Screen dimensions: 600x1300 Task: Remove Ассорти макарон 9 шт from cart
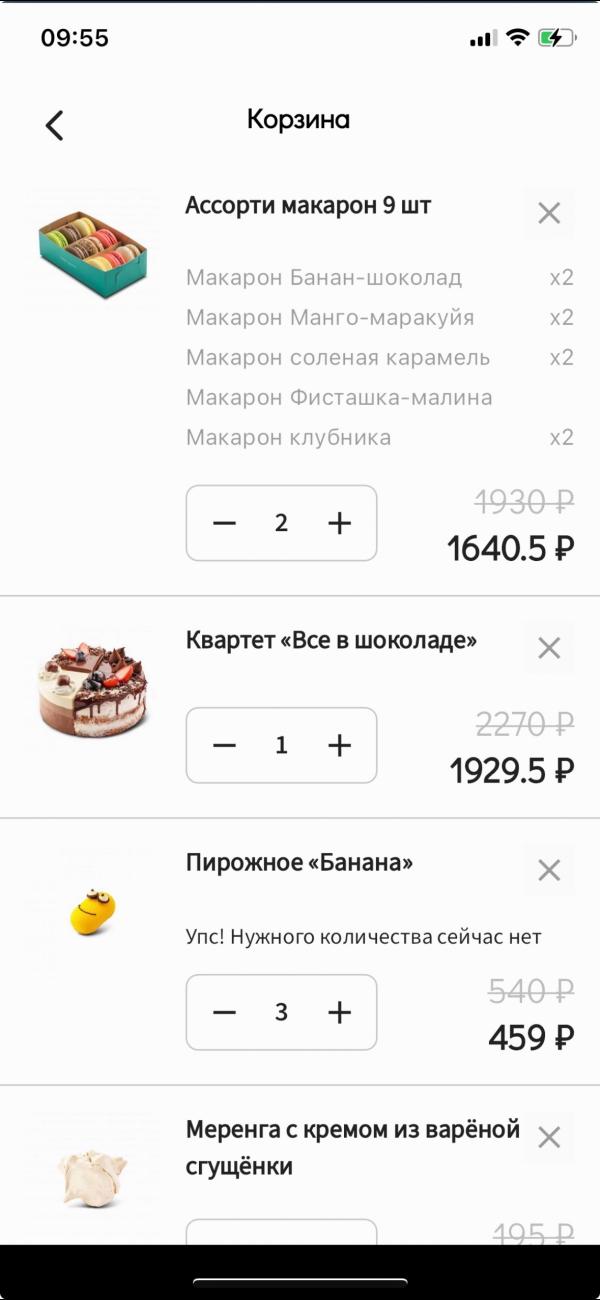pyautogui.click(x=549, y=213)
